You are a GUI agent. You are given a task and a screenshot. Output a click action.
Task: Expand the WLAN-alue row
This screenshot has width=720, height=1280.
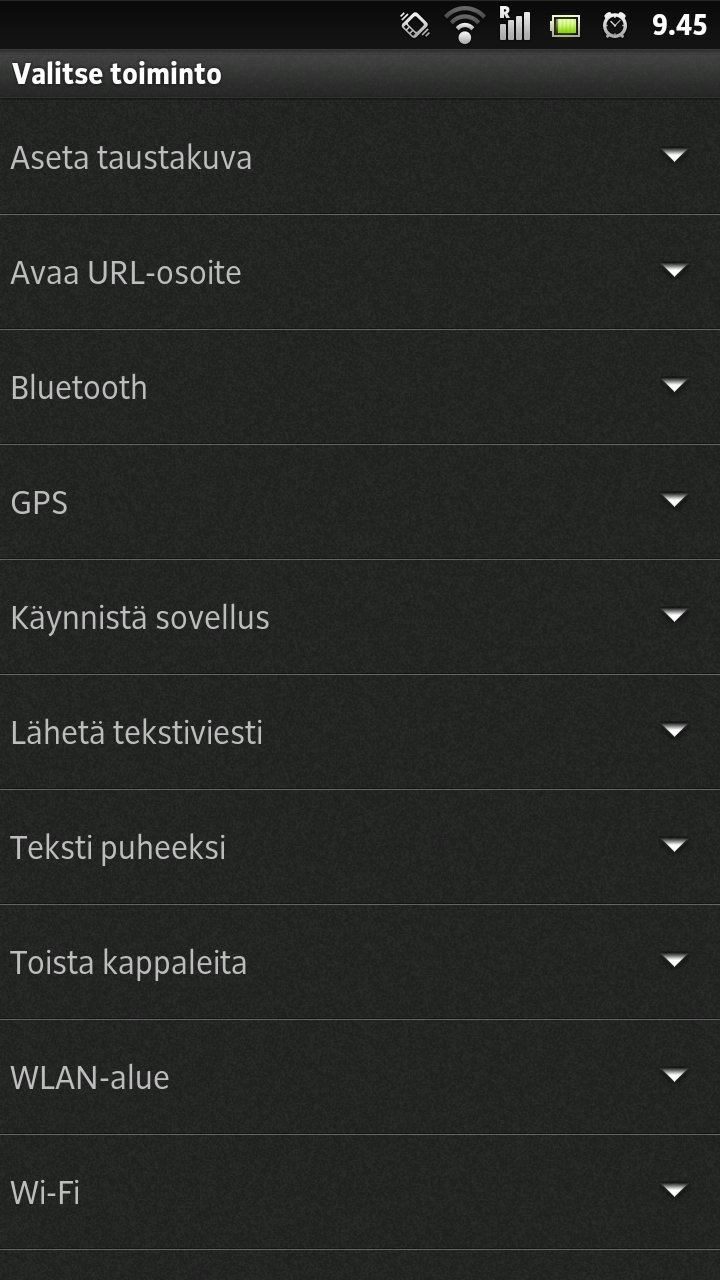(x=360, y=1077)
